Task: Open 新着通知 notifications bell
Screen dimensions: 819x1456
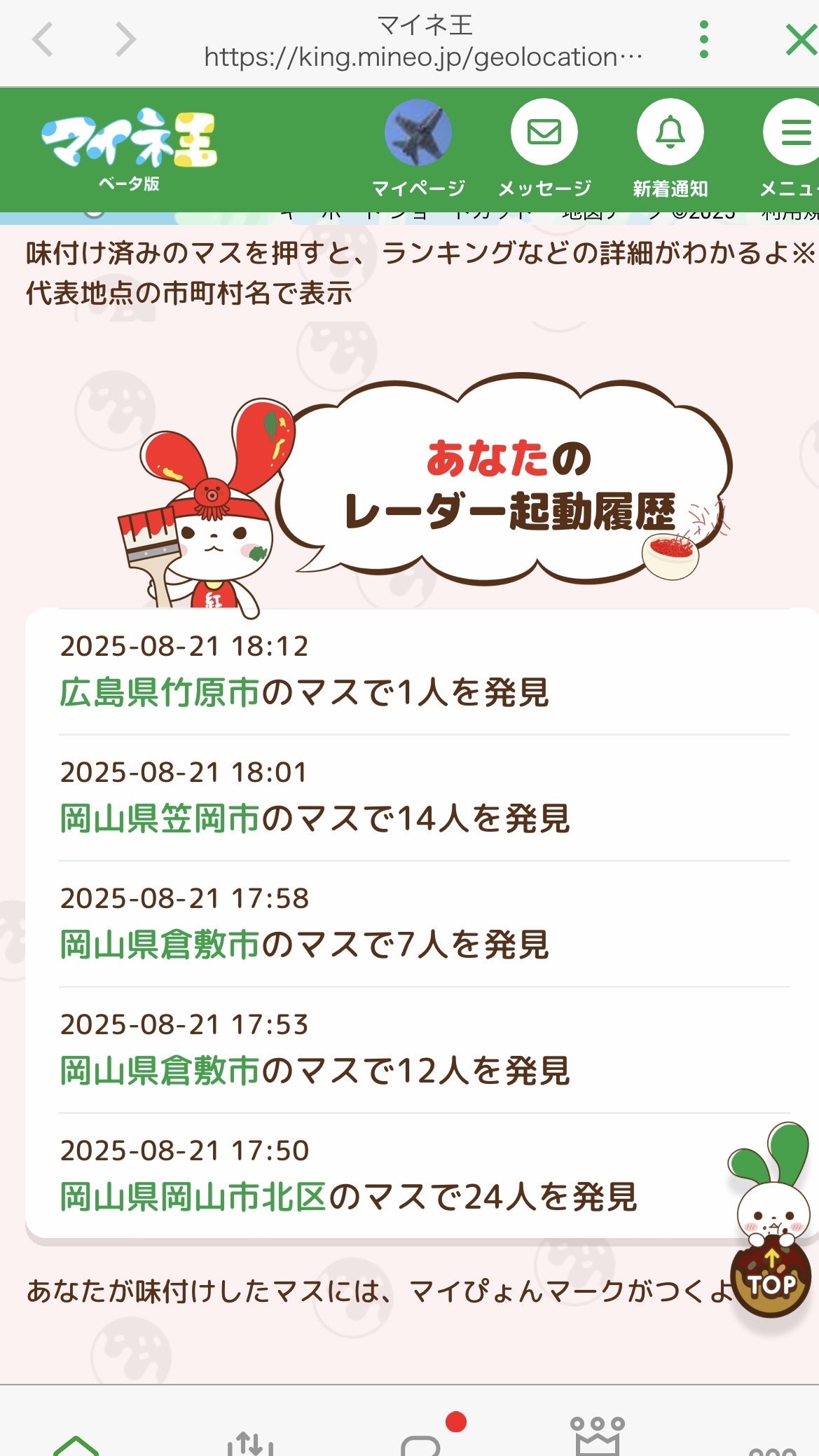Action: (670, 149)
